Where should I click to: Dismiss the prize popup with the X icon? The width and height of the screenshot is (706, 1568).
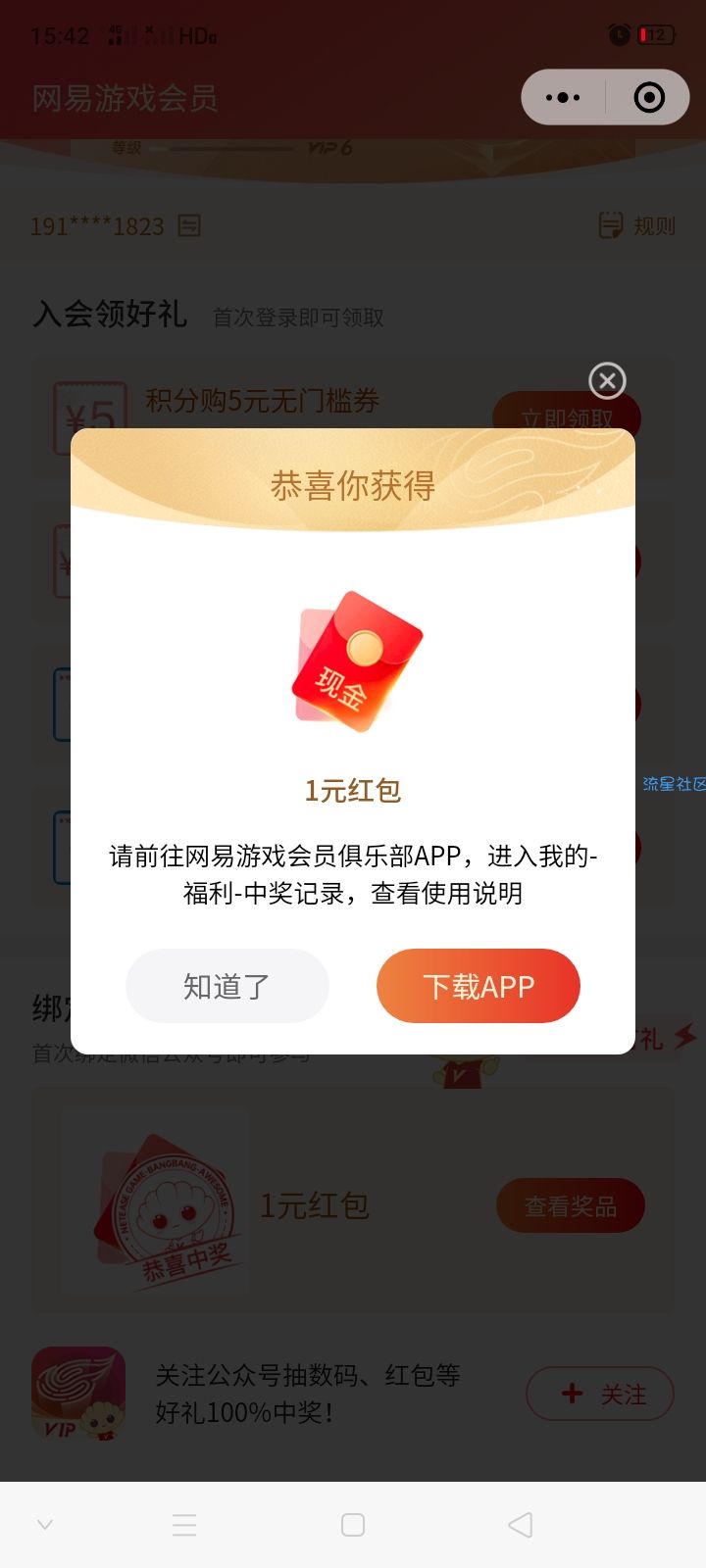click(607, 380)
